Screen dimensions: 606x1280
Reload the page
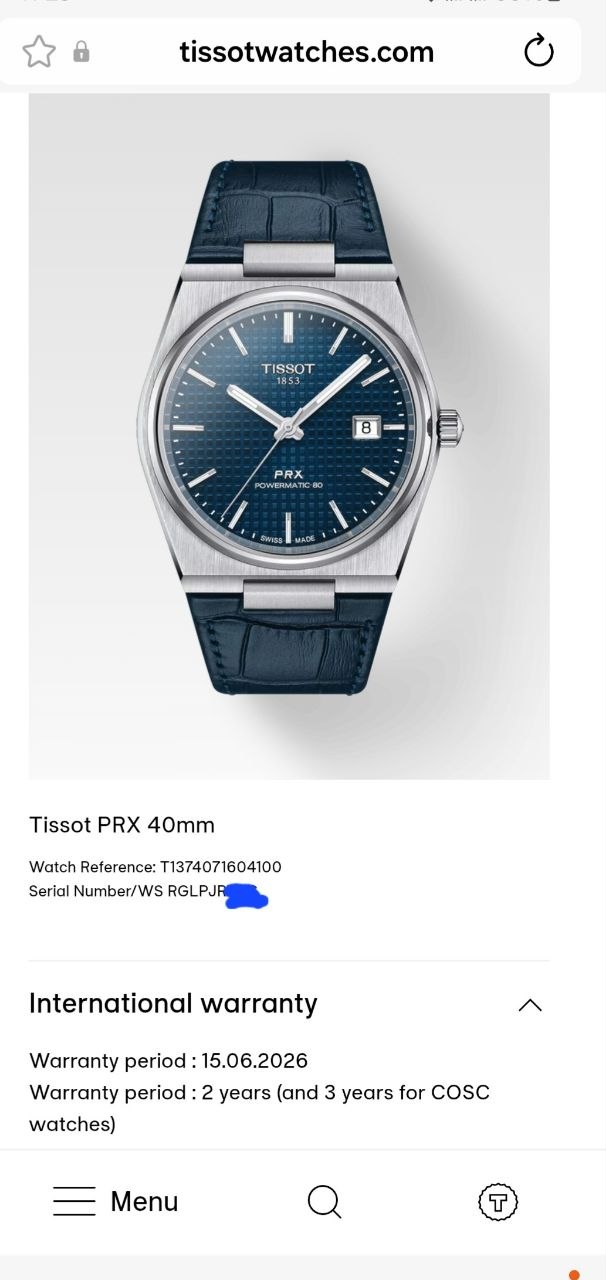point(539,51)
